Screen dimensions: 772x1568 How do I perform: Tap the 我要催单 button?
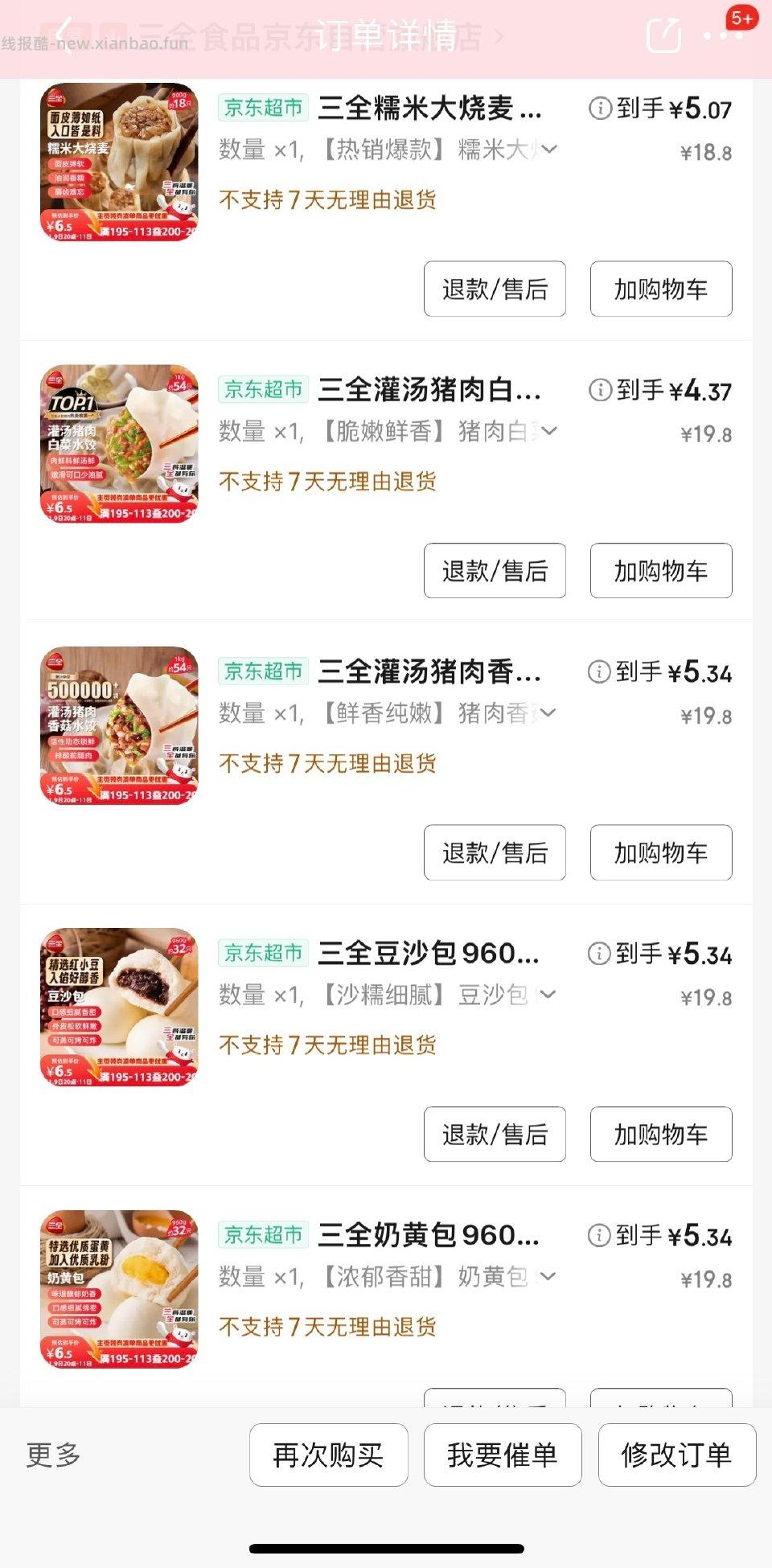(x=503, y=1455)
